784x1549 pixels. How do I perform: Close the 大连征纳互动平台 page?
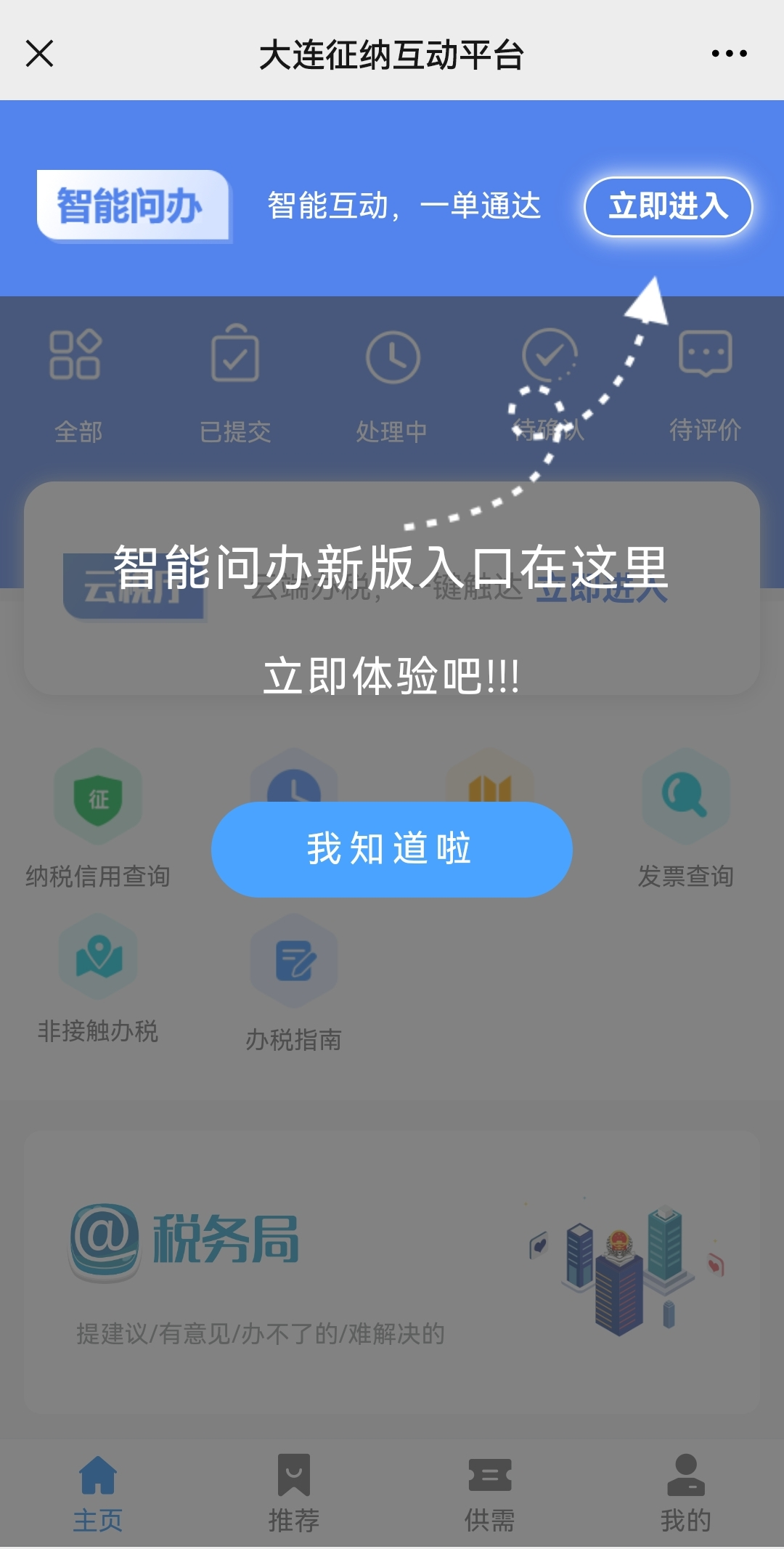[39, 53]
